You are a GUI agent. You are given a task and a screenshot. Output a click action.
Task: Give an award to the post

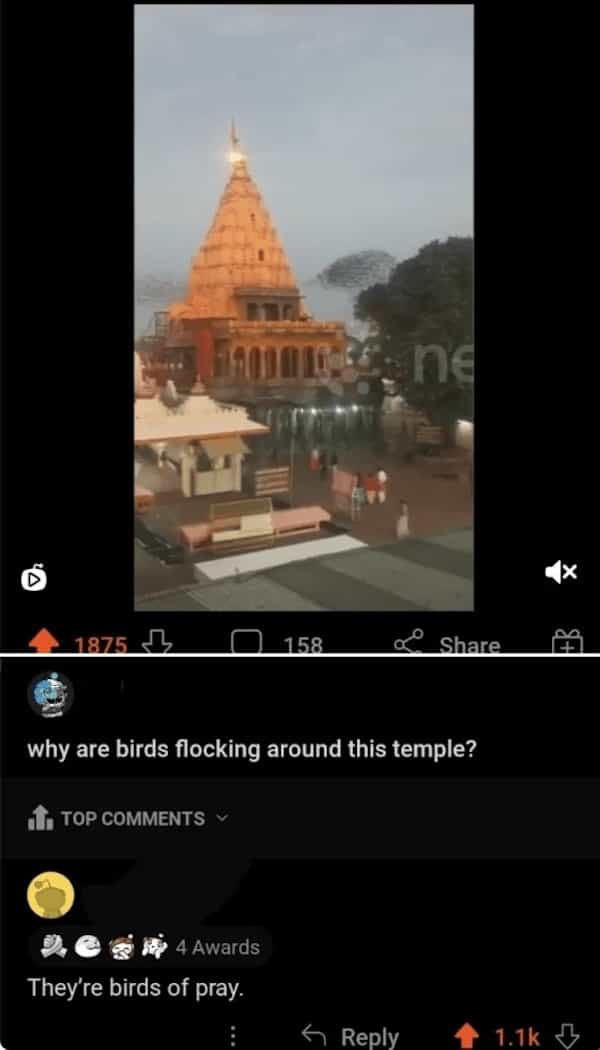point(567,642)
